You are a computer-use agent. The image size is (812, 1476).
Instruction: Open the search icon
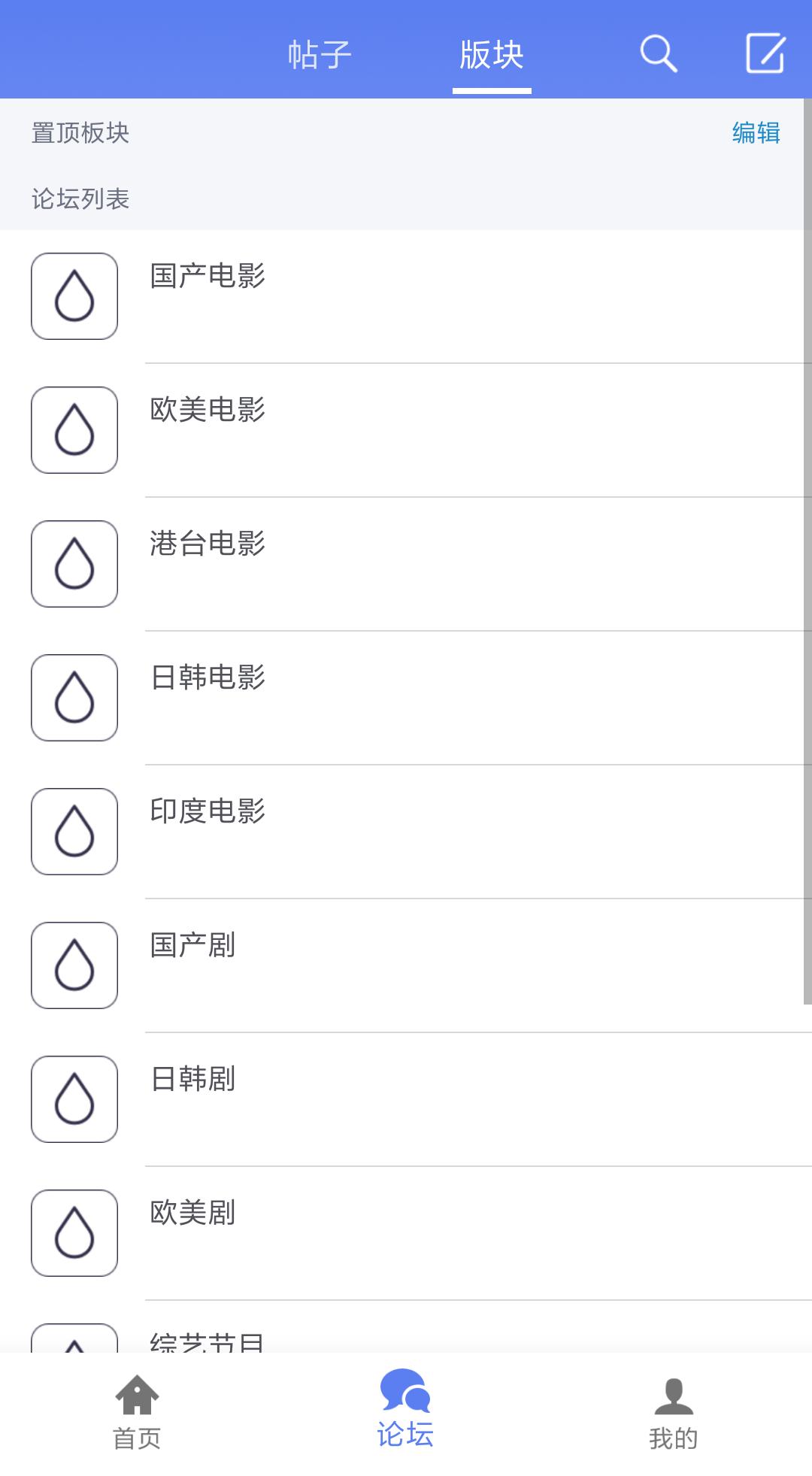pyautogui.click(x=659, y=54)
